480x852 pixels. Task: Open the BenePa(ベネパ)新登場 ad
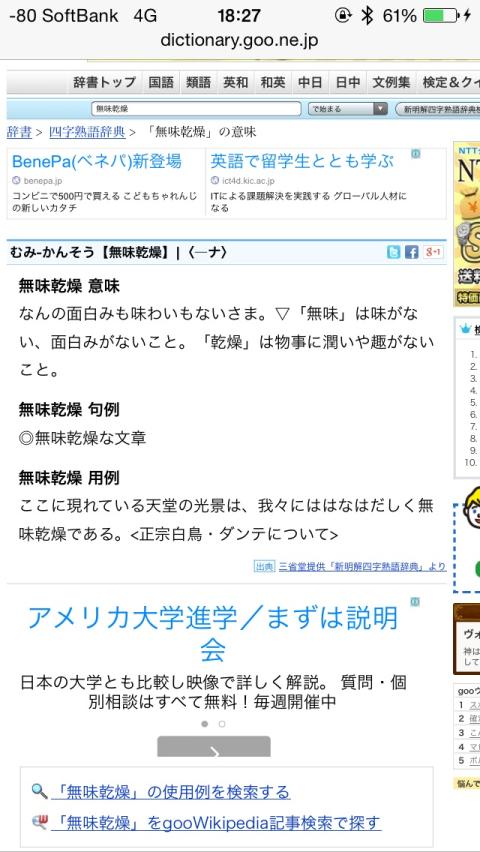[97, 161]
